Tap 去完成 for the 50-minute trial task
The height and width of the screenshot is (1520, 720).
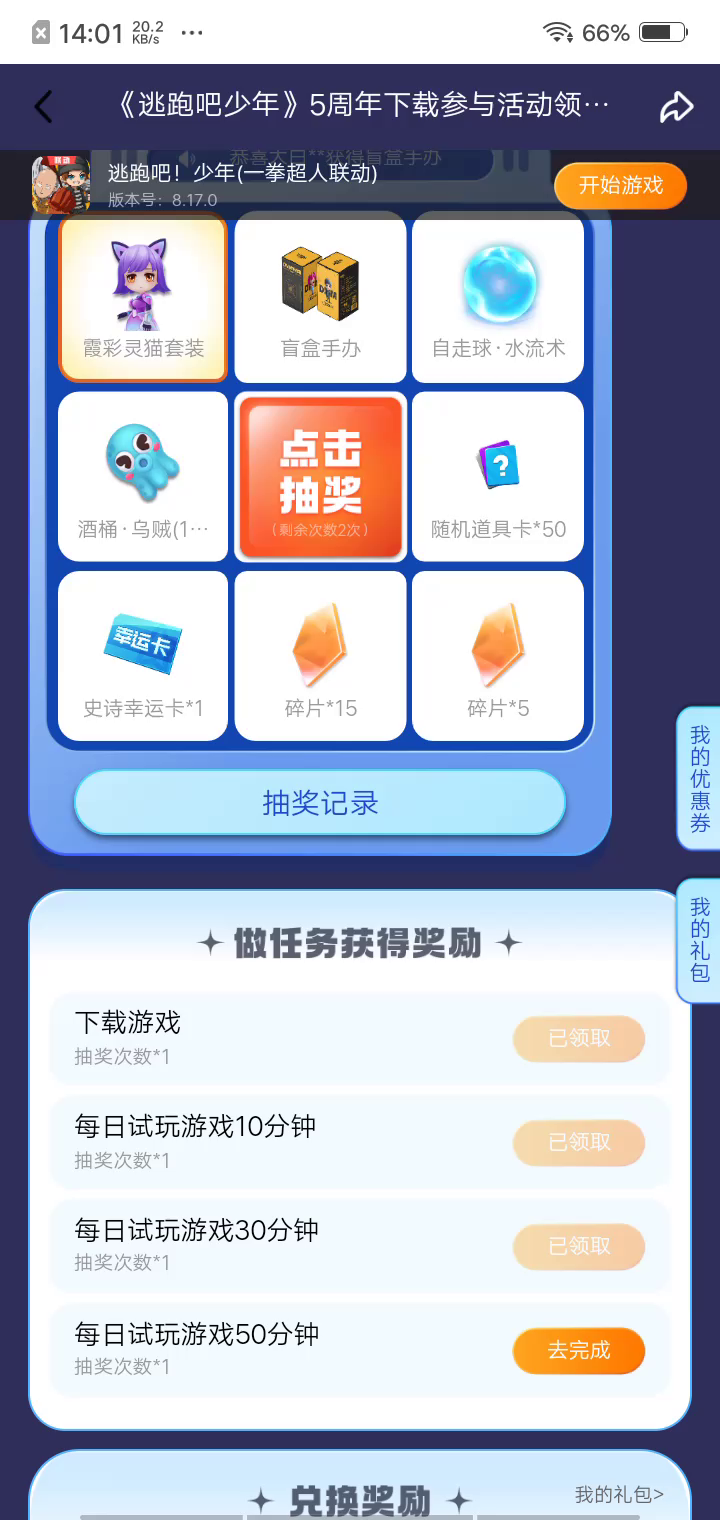(579, 1350)
